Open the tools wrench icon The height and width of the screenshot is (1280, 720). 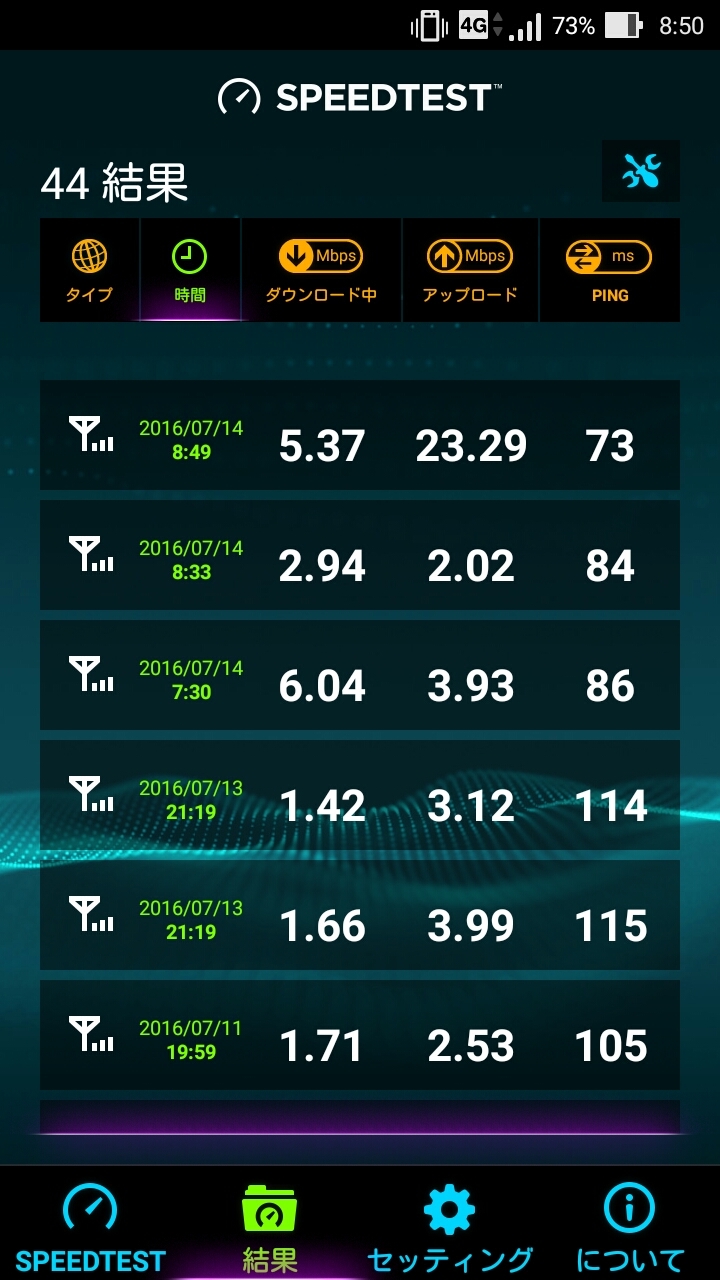point(641,172)
